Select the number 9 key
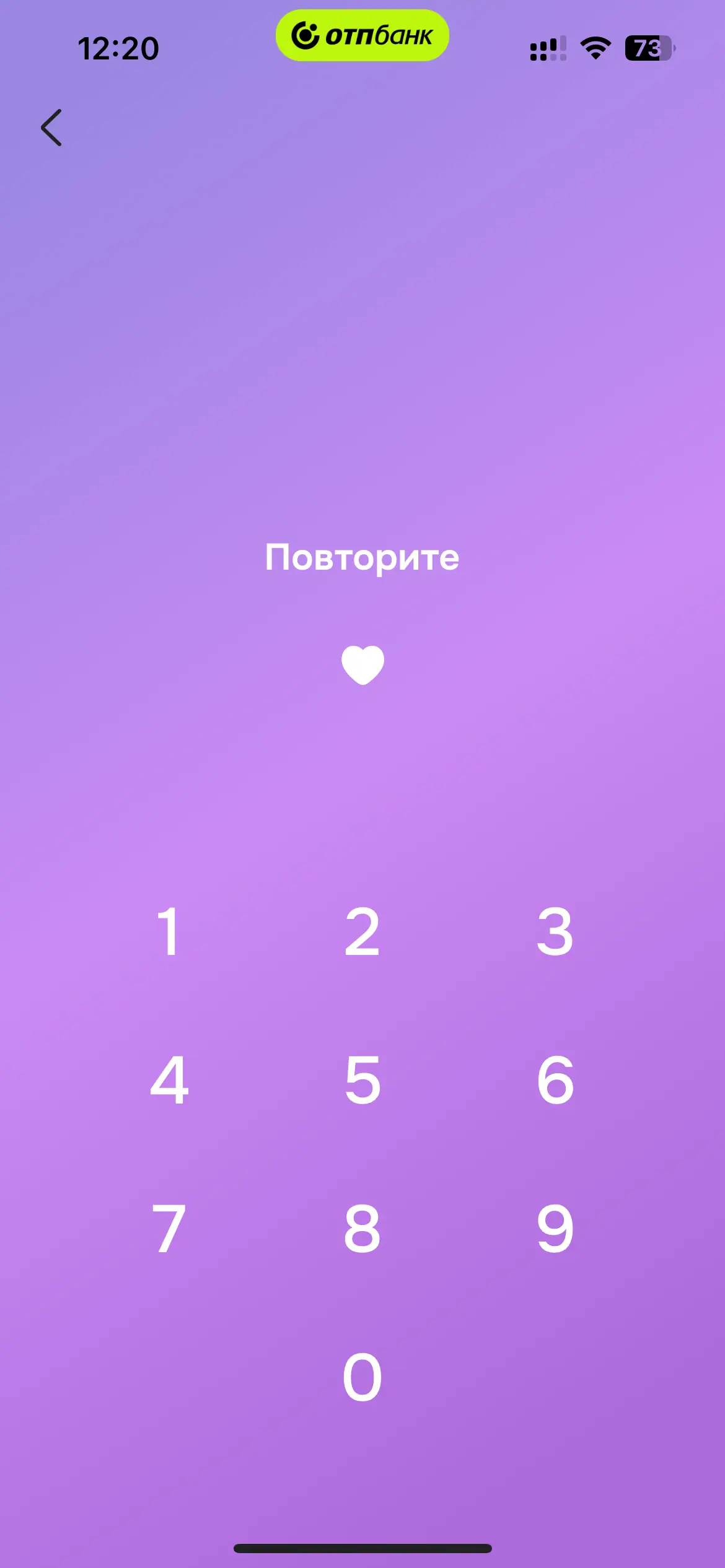 click(x=555, y=1229)
